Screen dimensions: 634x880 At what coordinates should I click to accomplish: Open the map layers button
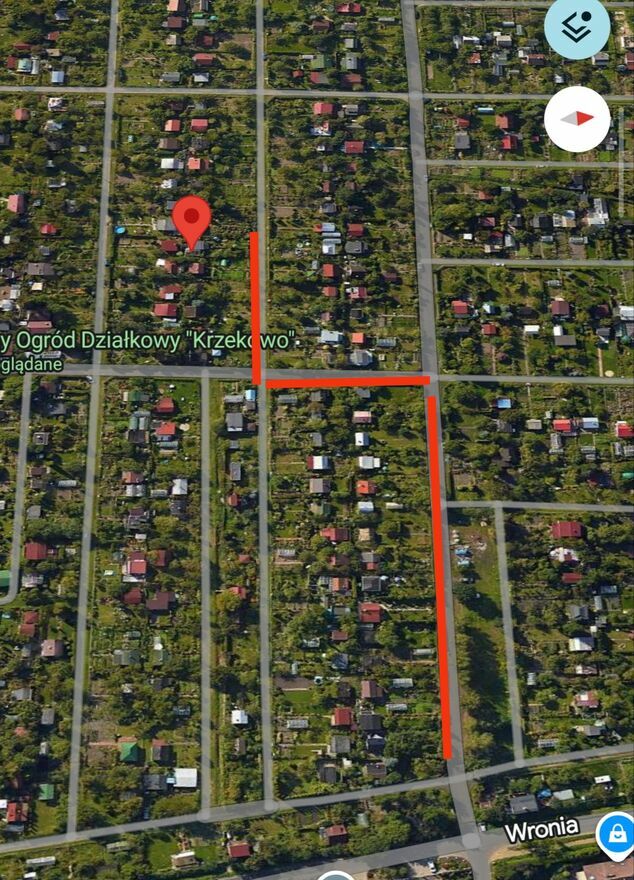point(577,28)
